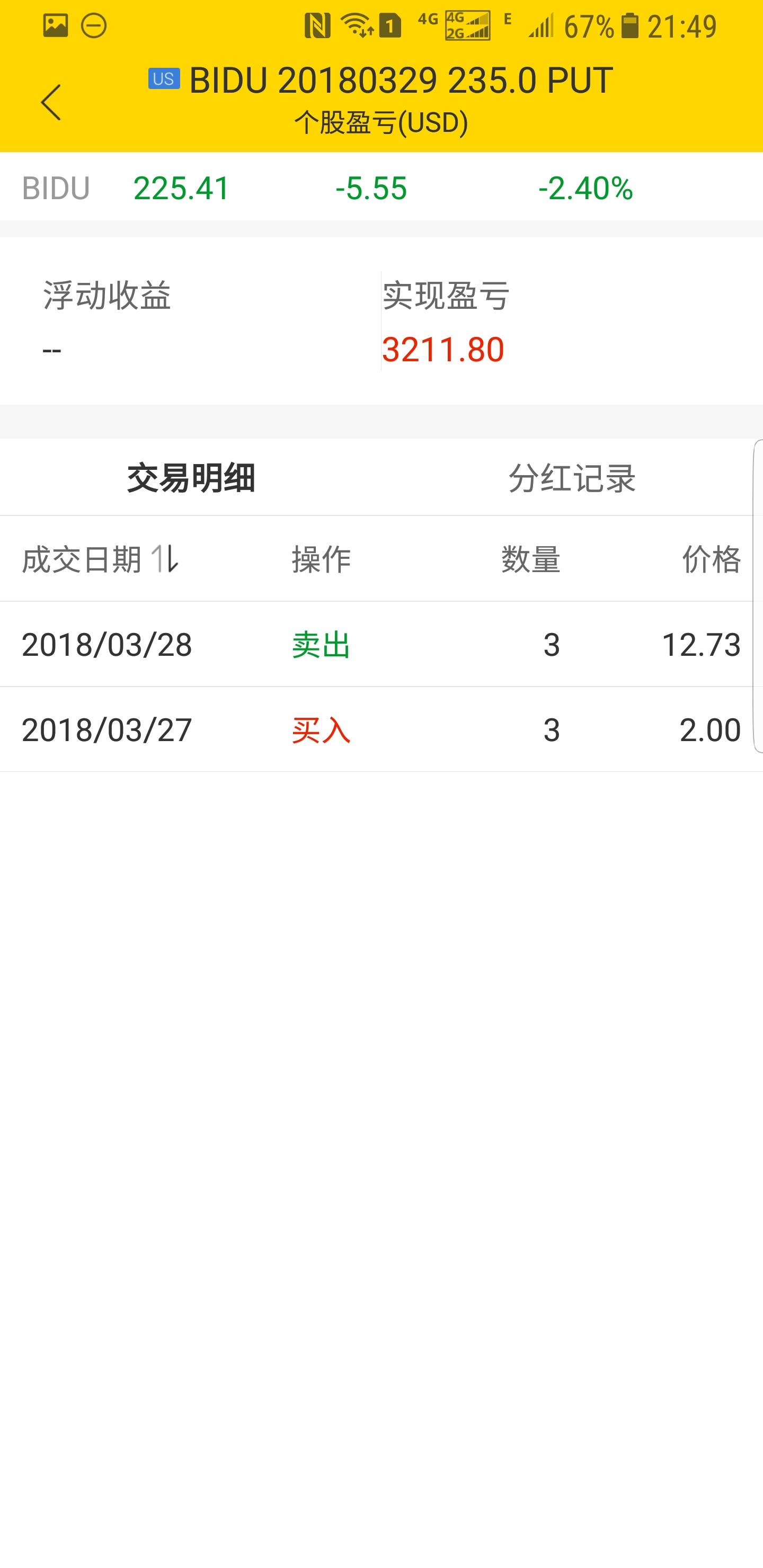This screenshot has width=763, height=1568.
Task: Select the 交易明细 tab
Action: pyautogui.click(x=191, y=478)
